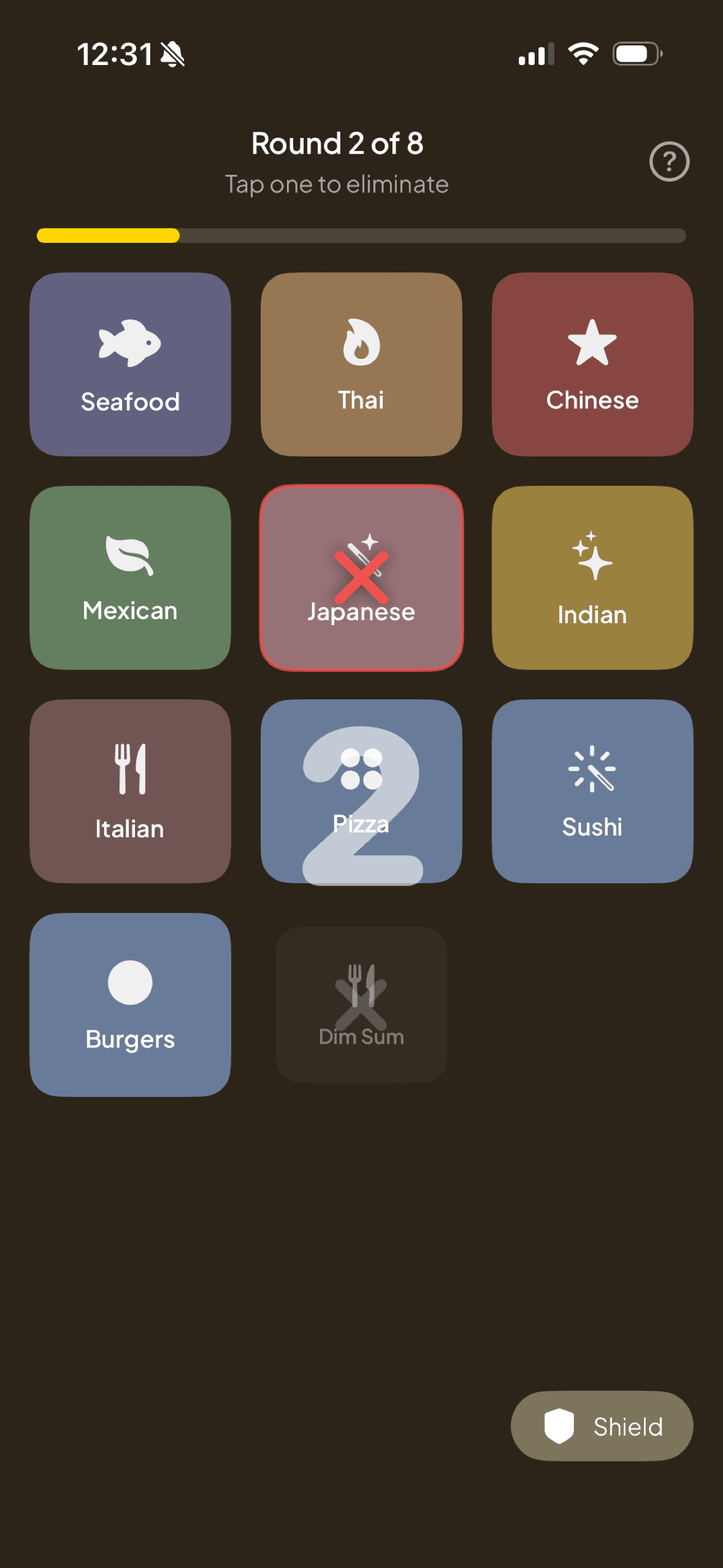Viewport: 723px width, 1568px height.
Task: Use the Shield button
Action: pos(602,1426)
